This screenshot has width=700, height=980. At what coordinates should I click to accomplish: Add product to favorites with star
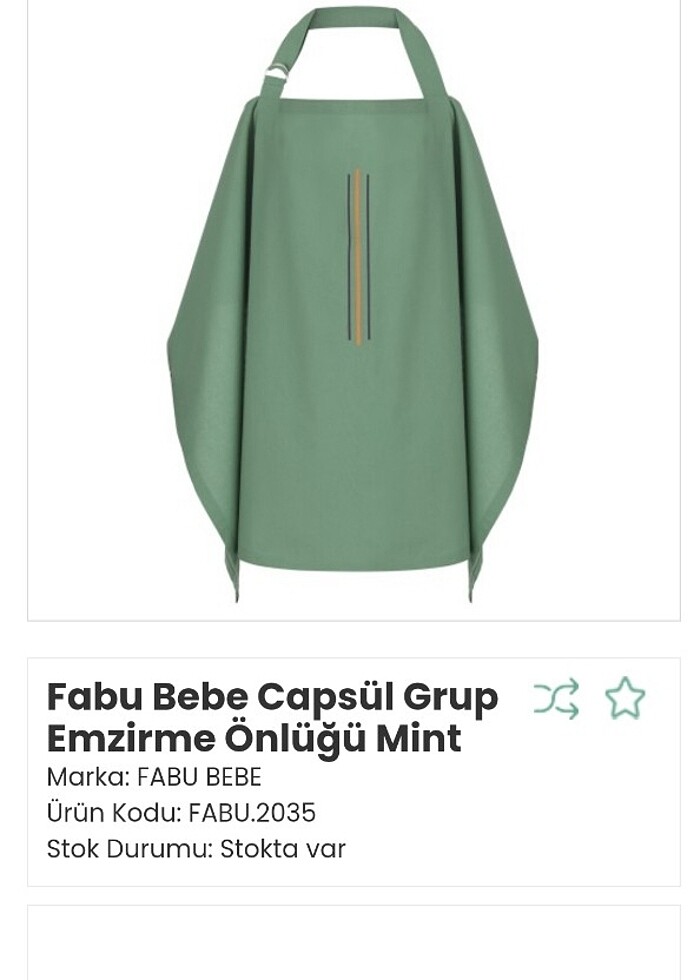[x=625, y=699]
